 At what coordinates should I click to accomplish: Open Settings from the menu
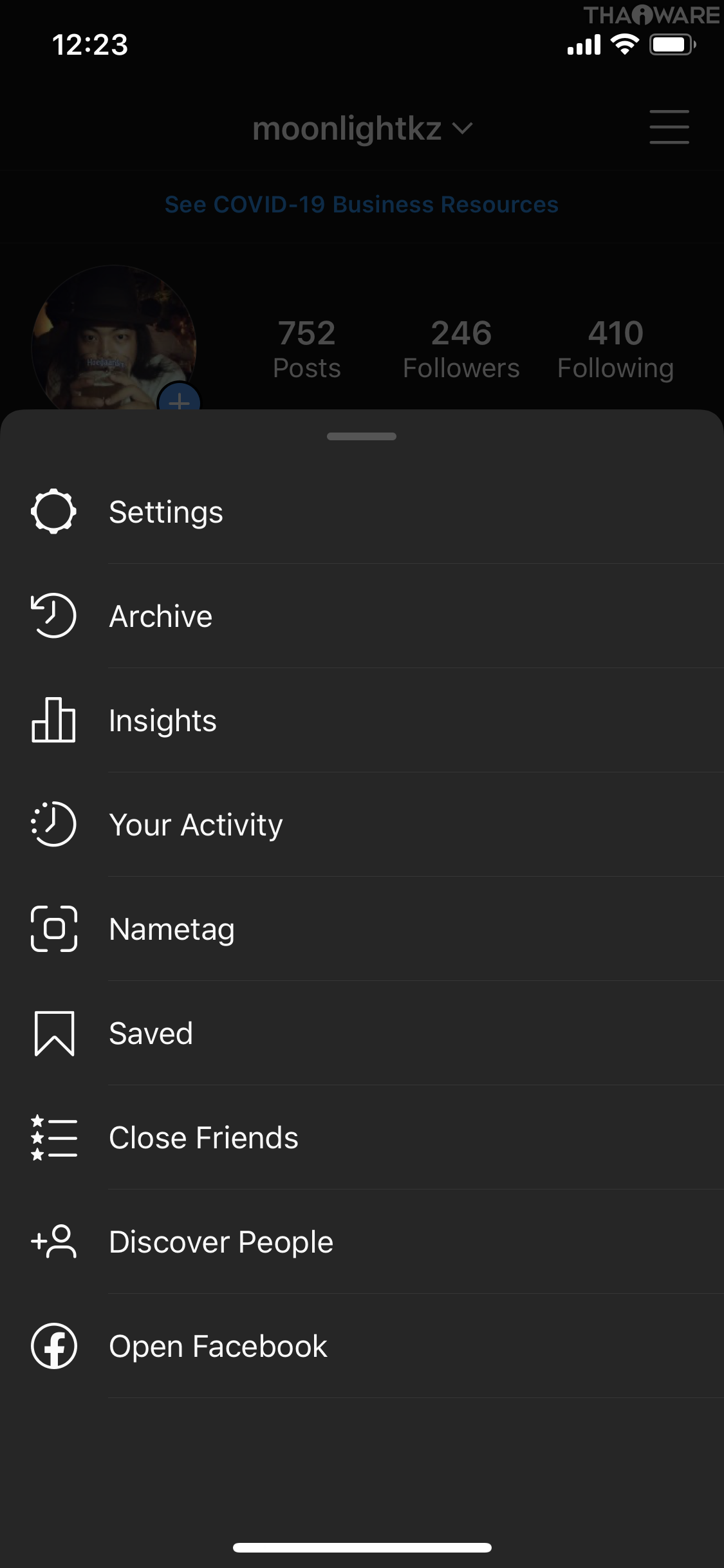coord(166,512)
